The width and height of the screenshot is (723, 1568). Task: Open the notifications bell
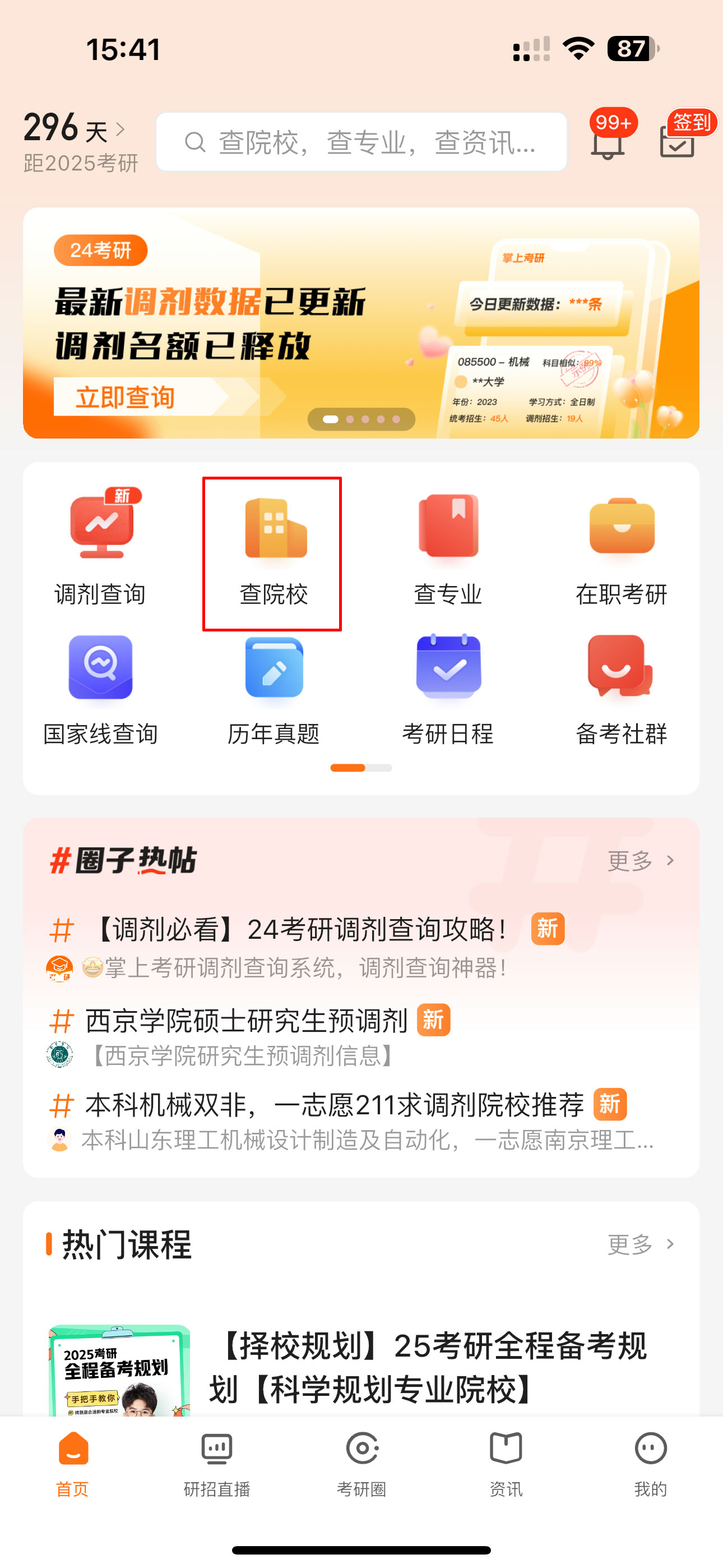608,142
